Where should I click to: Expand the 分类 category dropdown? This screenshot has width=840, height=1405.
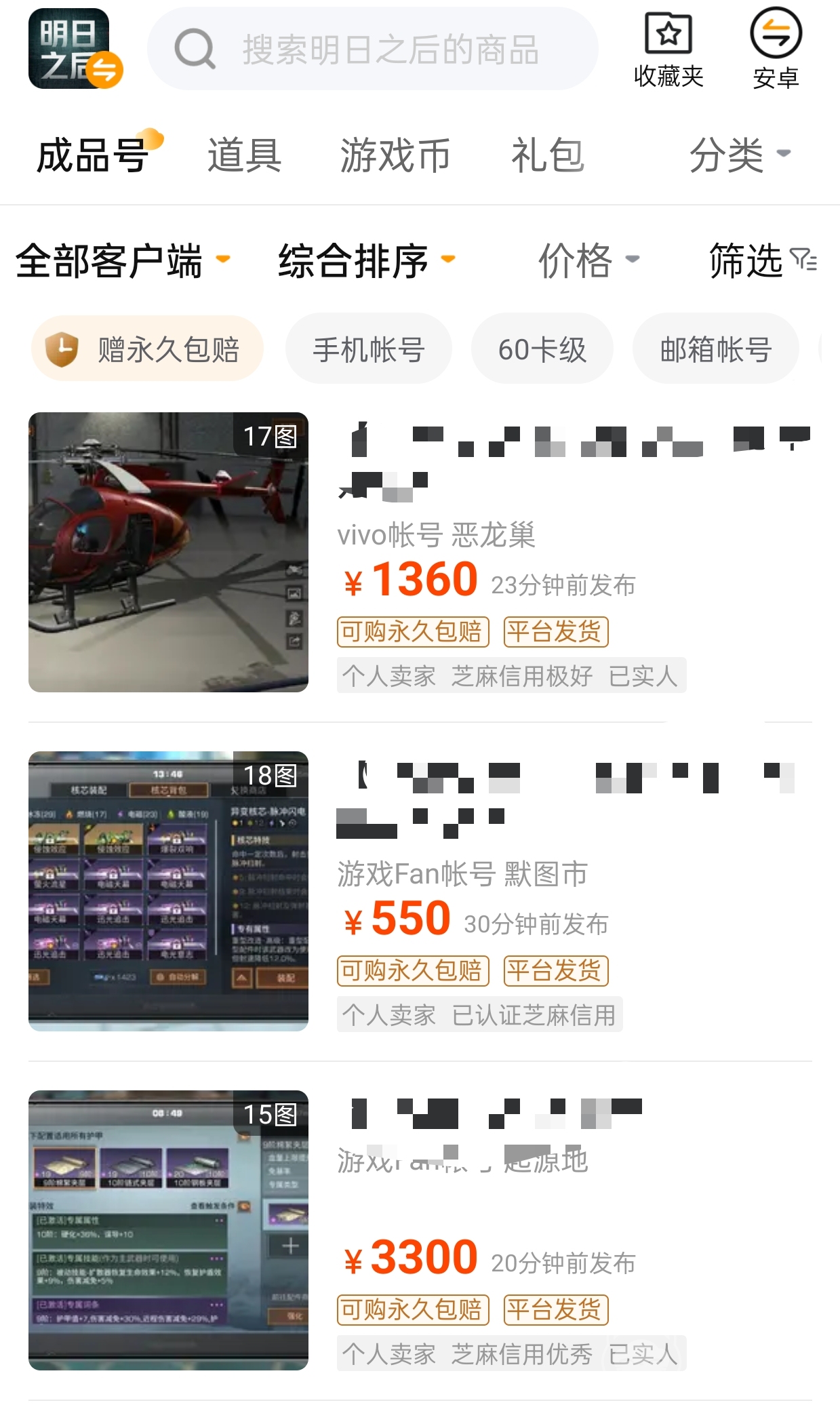pyautogui.click(x=739, y=155)
